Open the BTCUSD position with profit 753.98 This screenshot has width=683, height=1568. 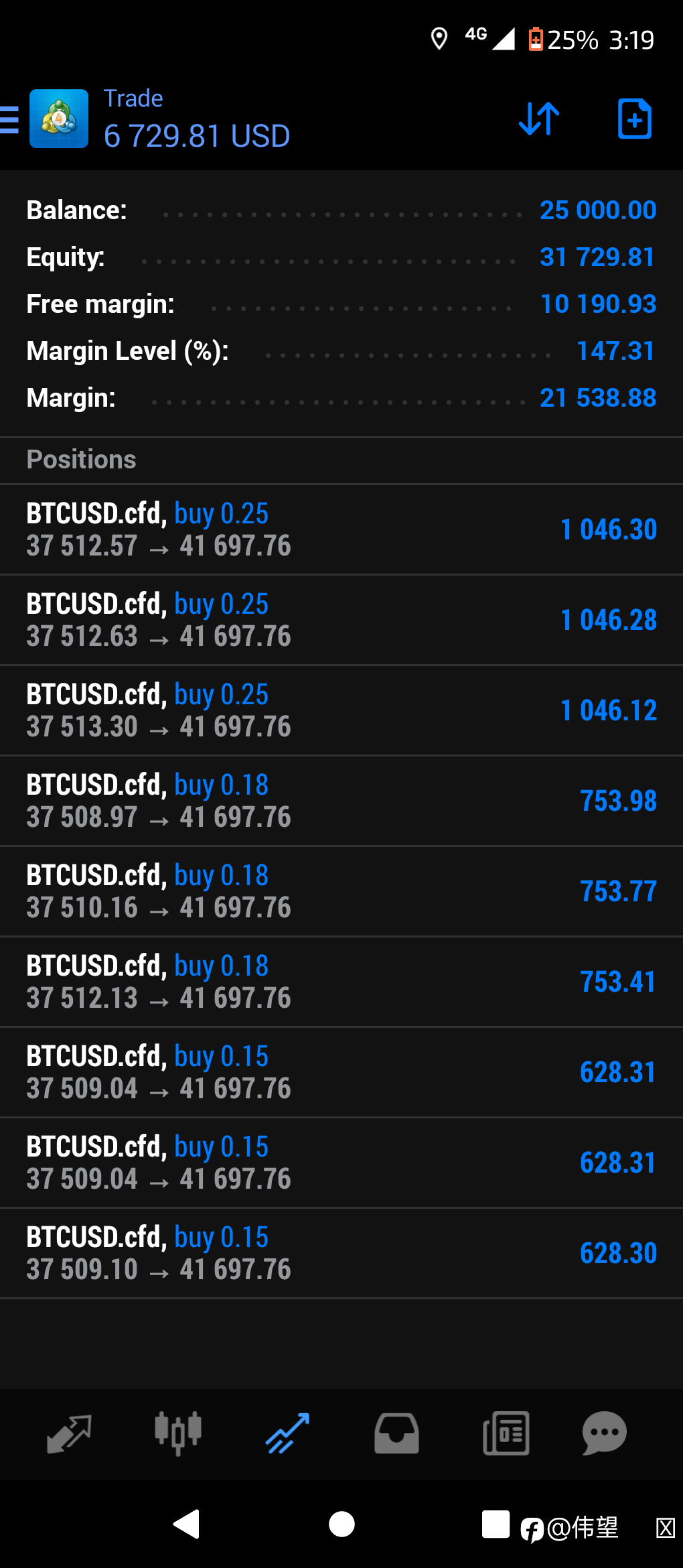341,801
